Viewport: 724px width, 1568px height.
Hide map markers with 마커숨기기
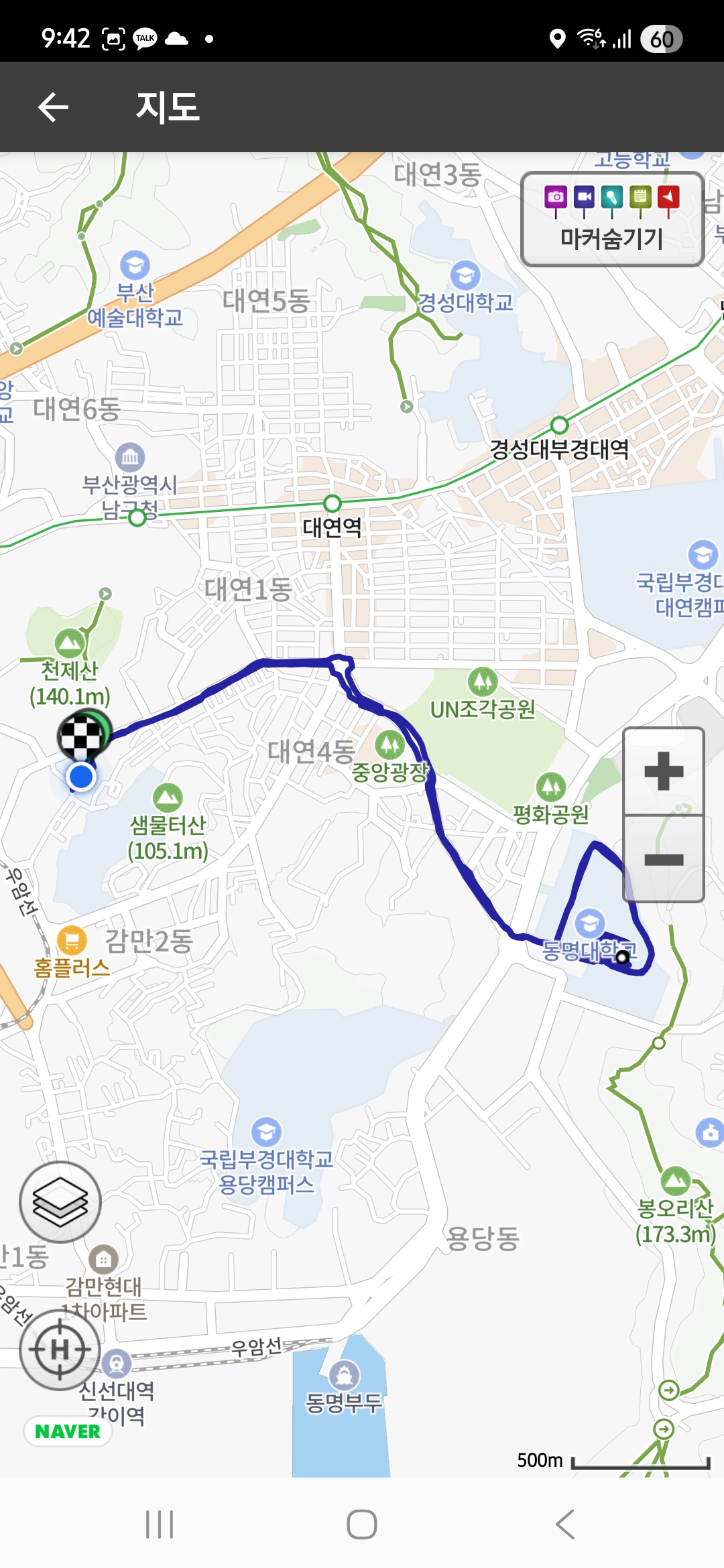[611, 220]
